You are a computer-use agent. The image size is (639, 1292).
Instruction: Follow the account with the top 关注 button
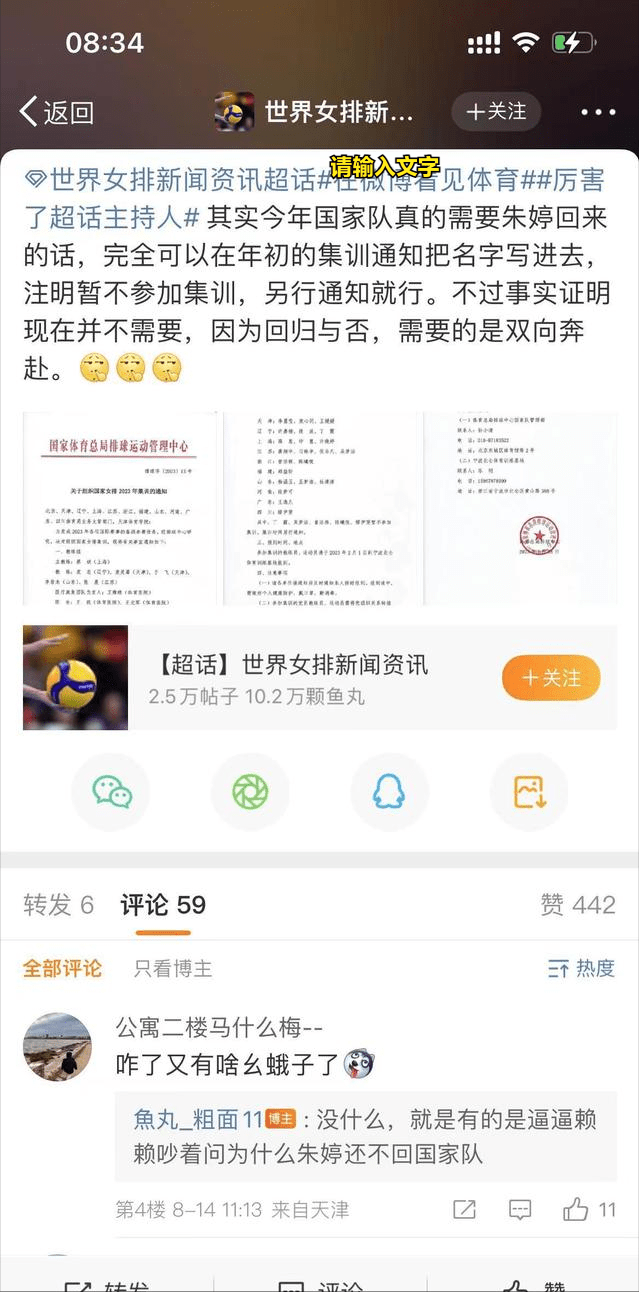pos(496,112)
